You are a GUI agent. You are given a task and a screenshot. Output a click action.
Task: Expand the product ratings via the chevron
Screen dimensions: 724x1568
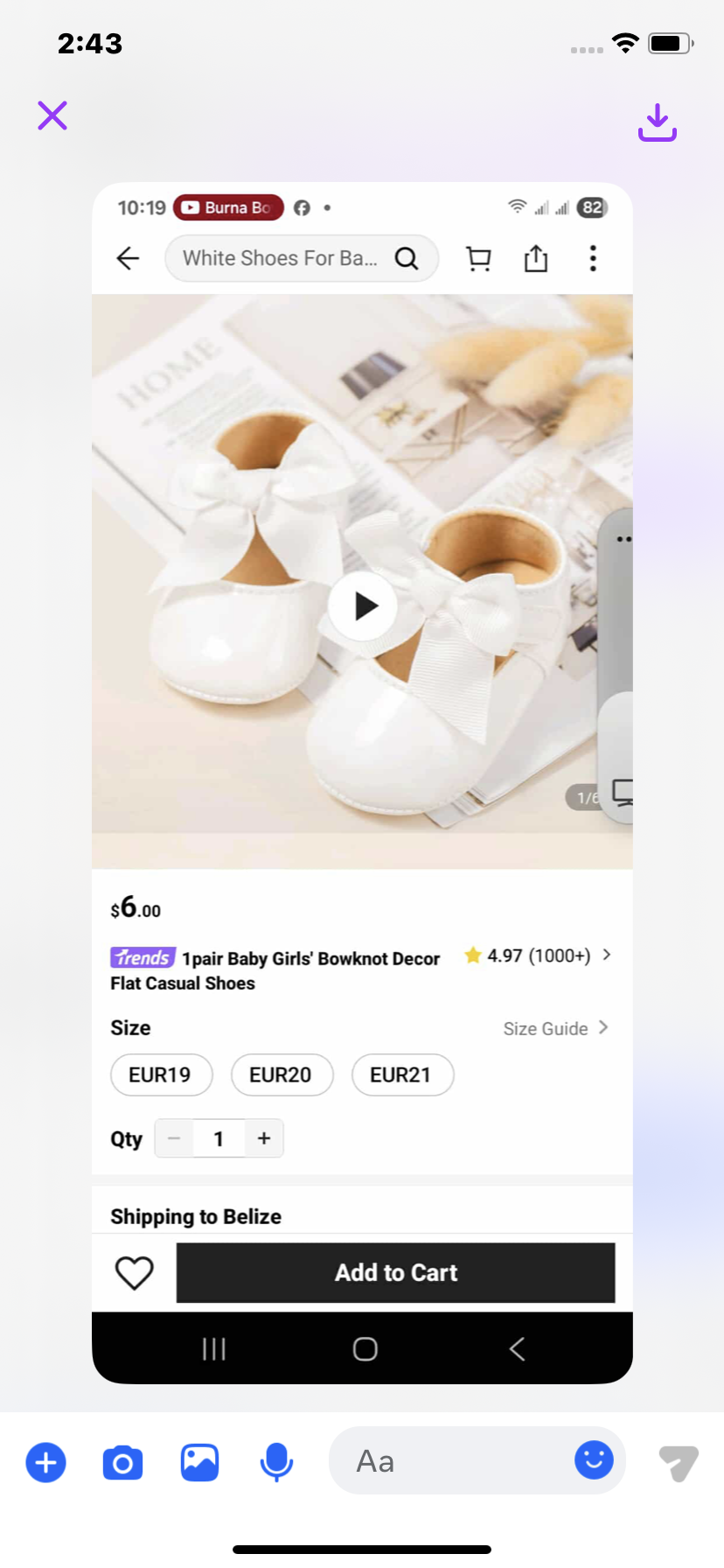pyautogui.click(x=606, y=955)
